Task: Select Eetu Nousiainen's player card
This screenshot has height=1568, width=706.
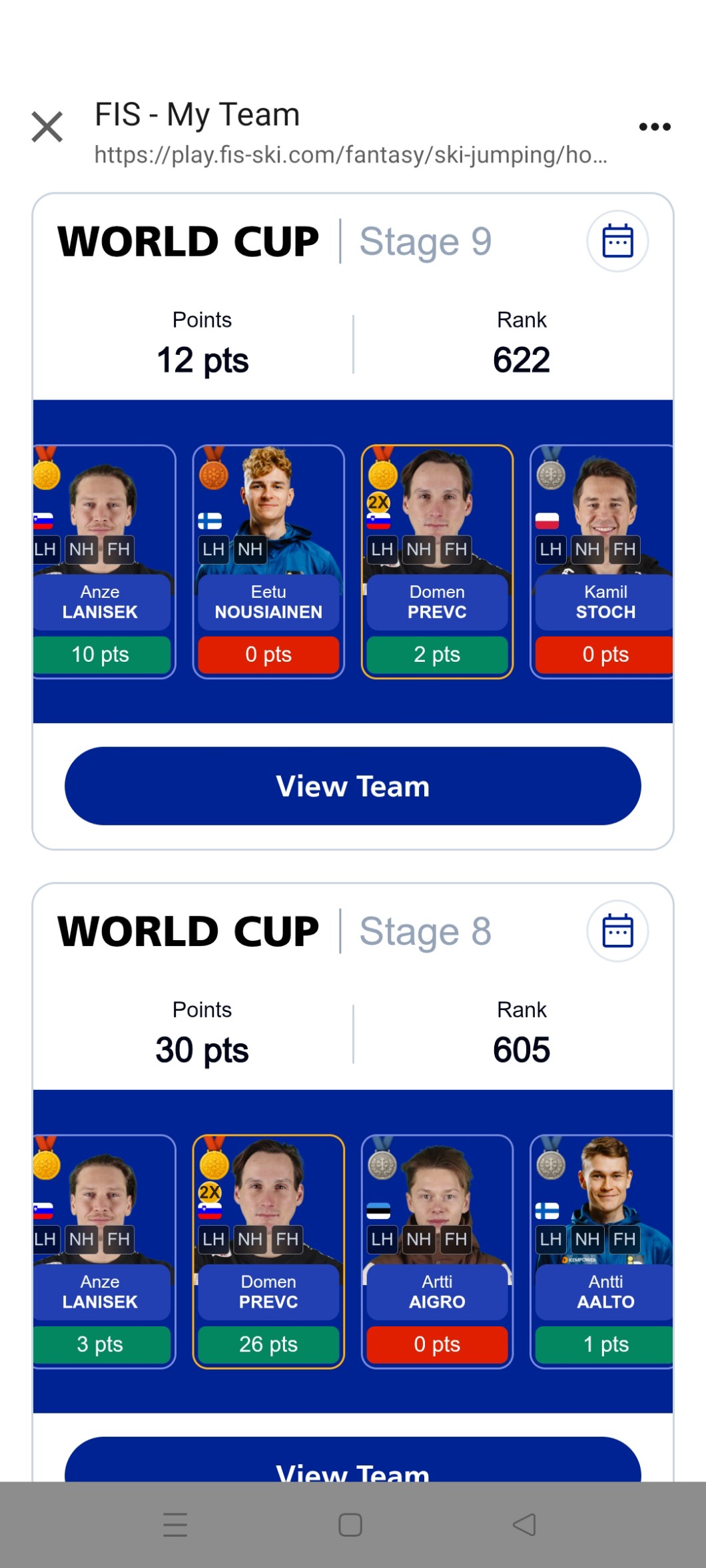Action: click(268, 562)
